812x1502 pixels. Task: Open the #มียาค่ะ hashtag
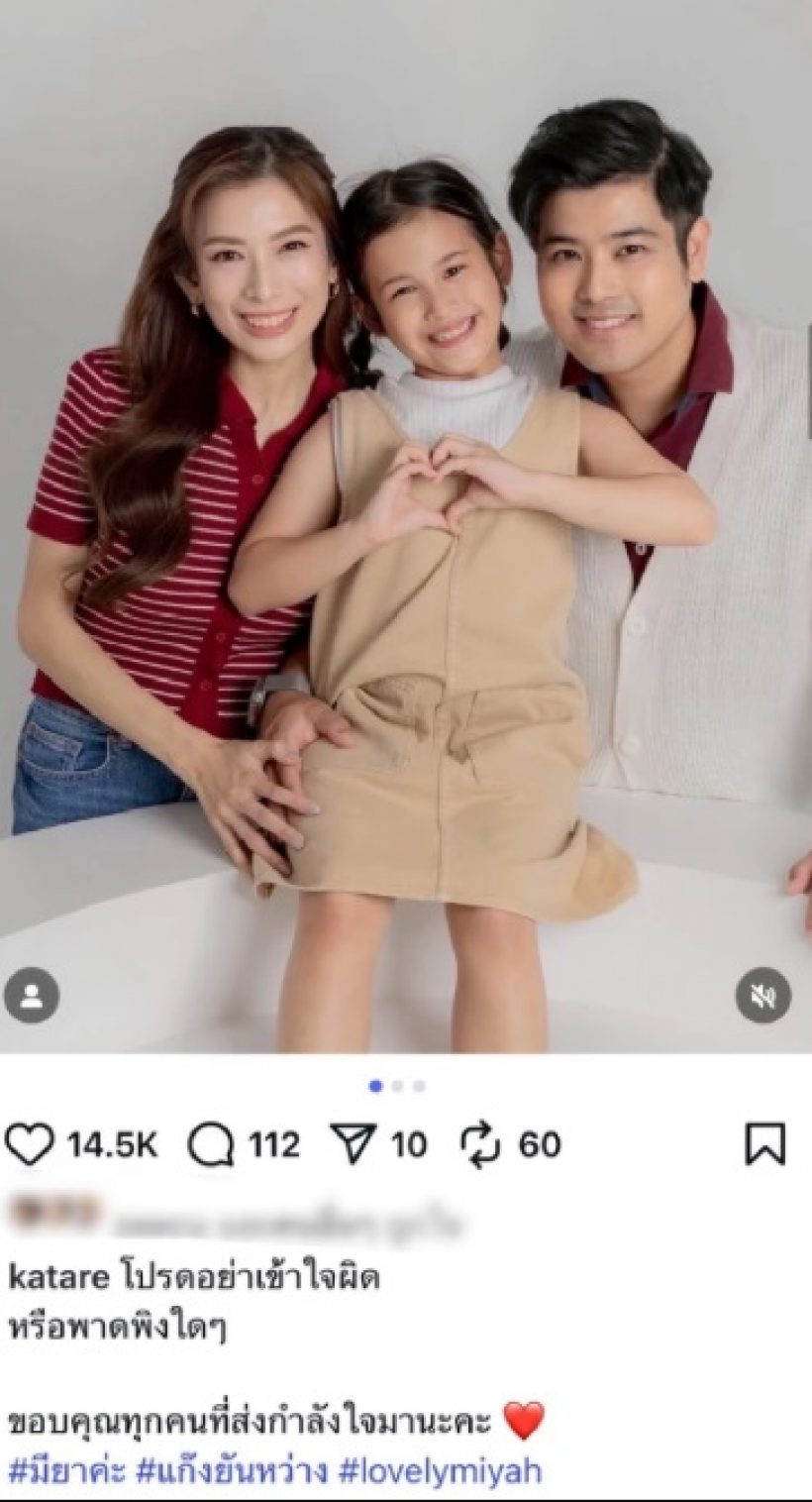click(x=66, y=1470)
